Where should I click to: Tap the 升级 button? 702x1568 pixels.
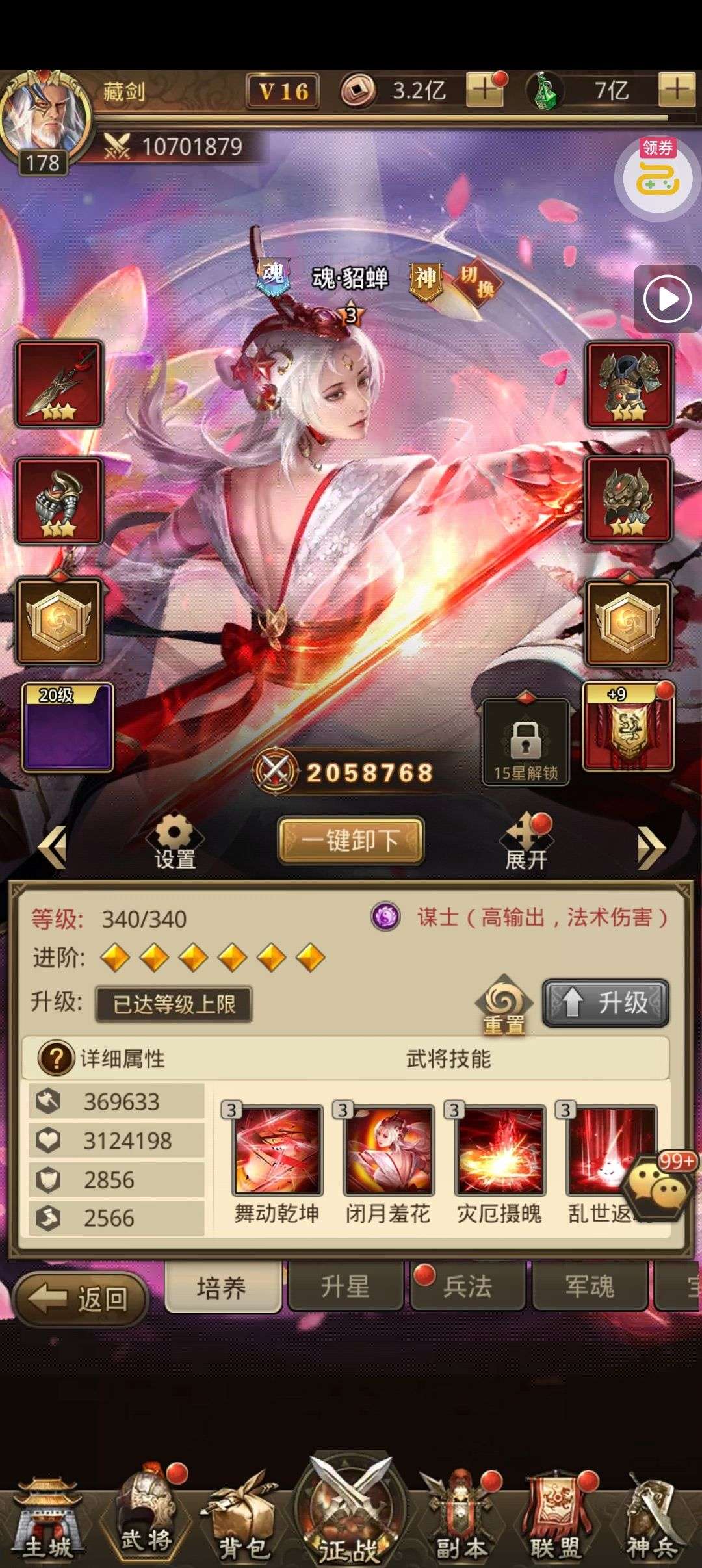(605, 1003)
